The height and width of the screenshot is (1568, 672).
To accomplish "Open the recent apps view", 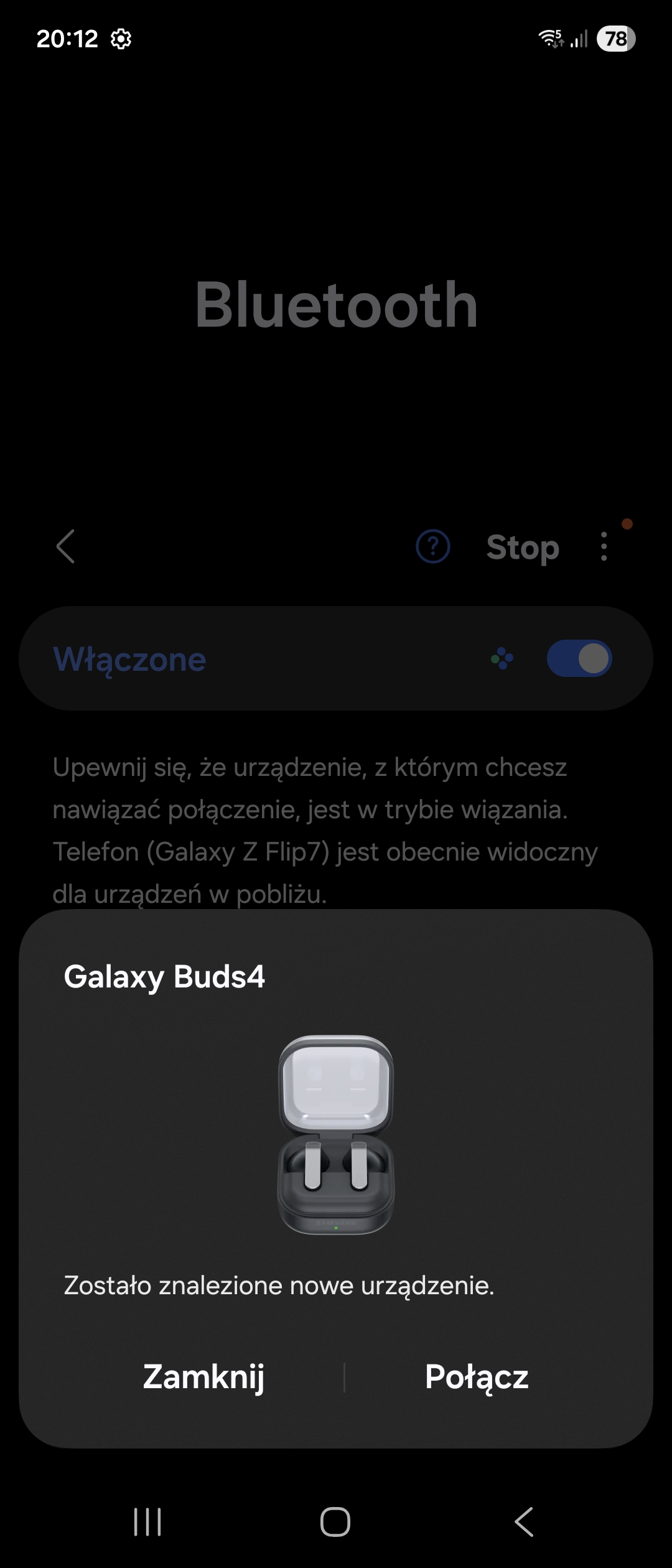I will pyautogui.click(x=147, y=1522).
